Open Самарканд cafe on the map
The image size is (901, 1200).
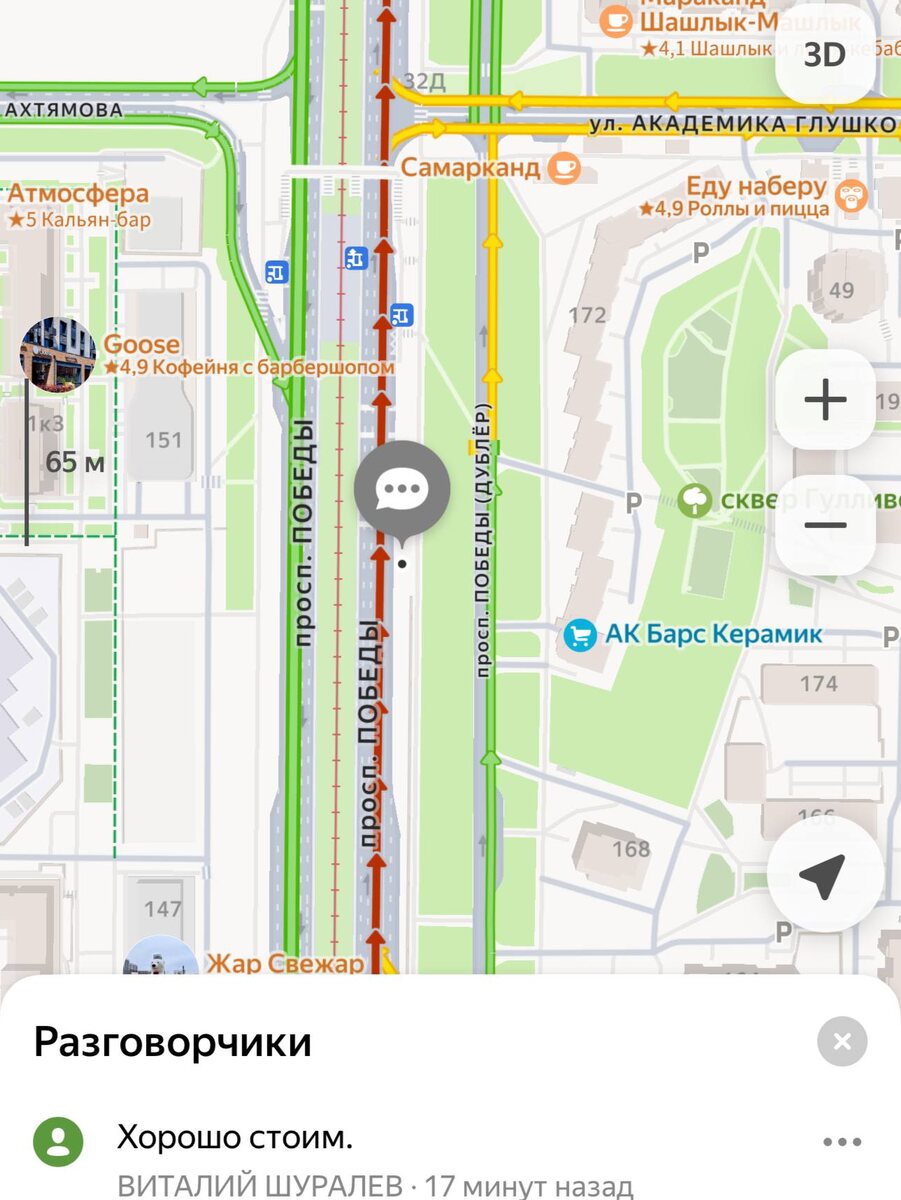pyautogui.click(x=564, y=167)
